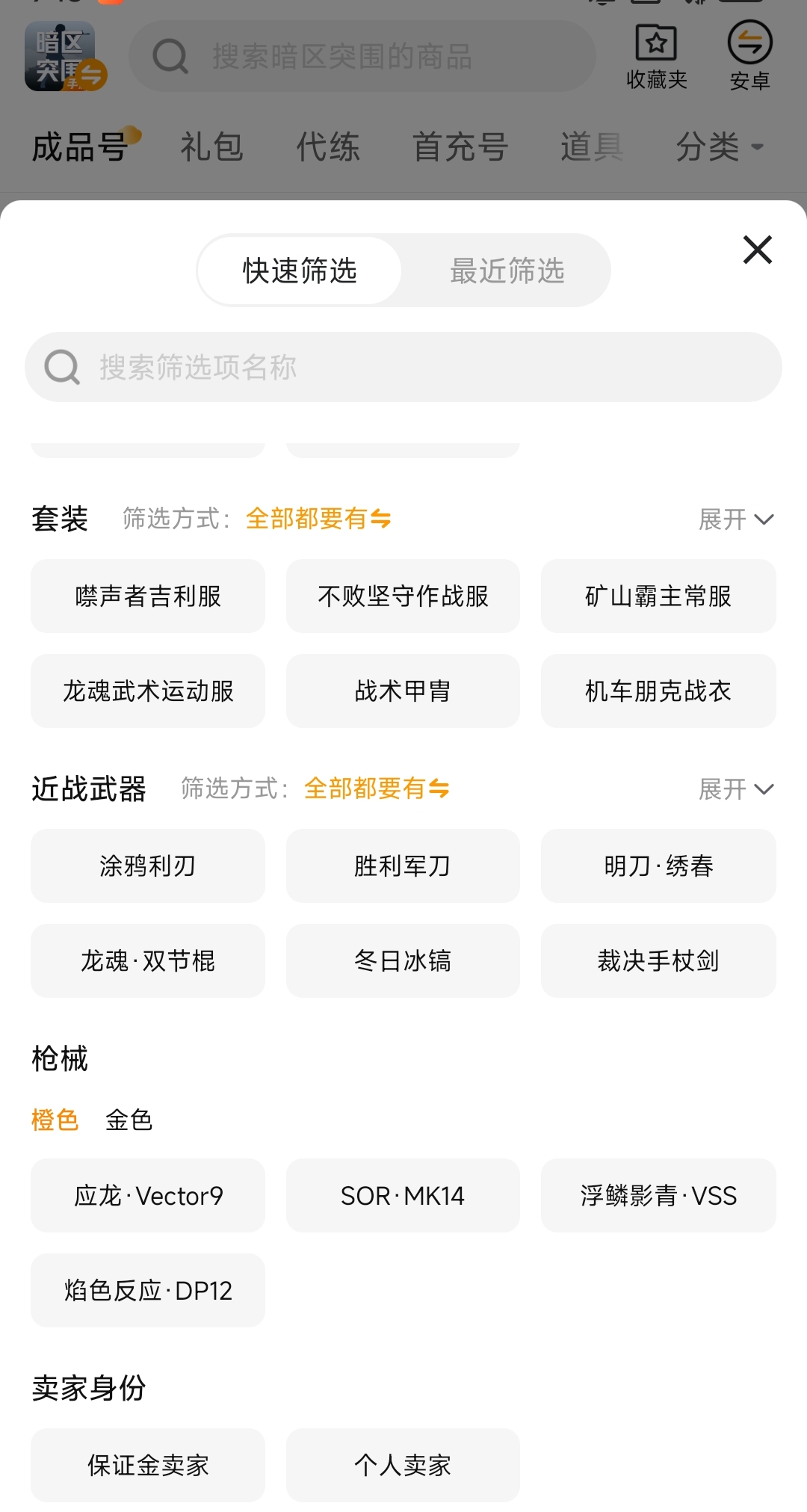
Task: Select 应龙·Vector9 gun skin
Action: click(x=148, y=1196)
